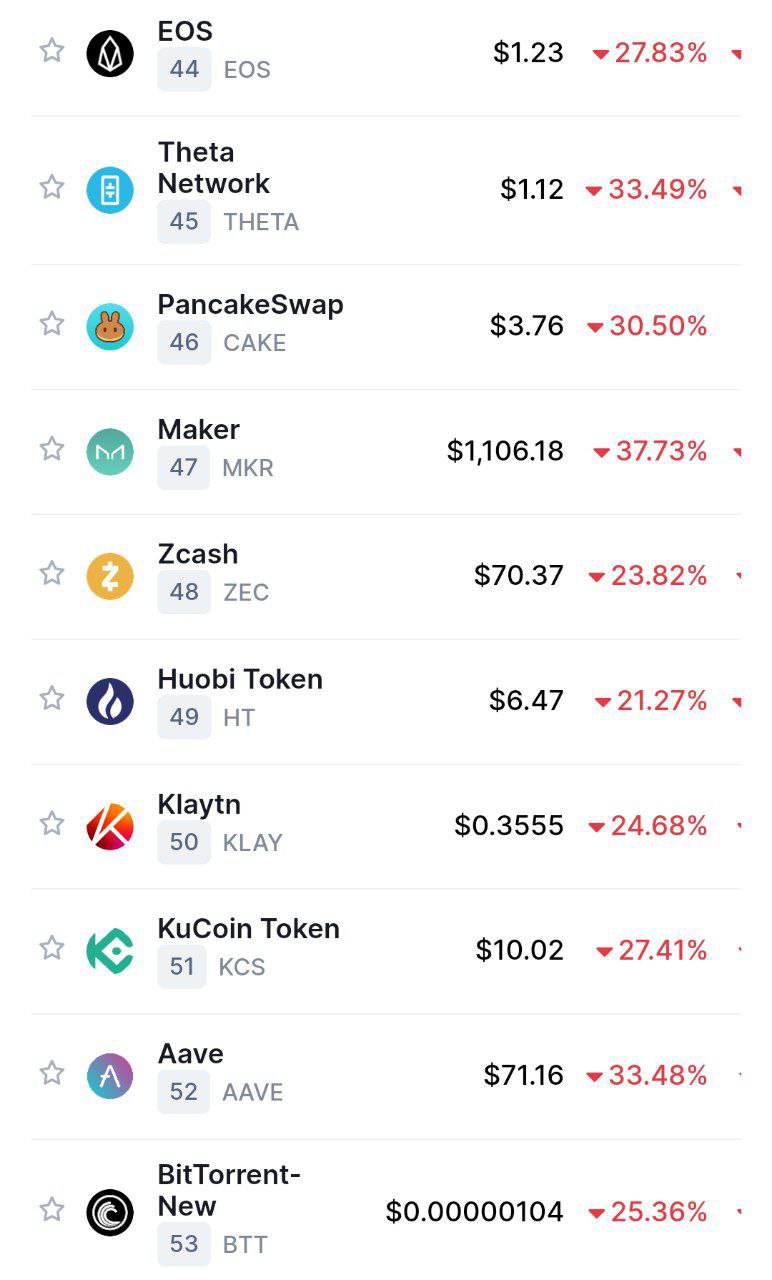Open the EOS coin details

pos(186,32)
